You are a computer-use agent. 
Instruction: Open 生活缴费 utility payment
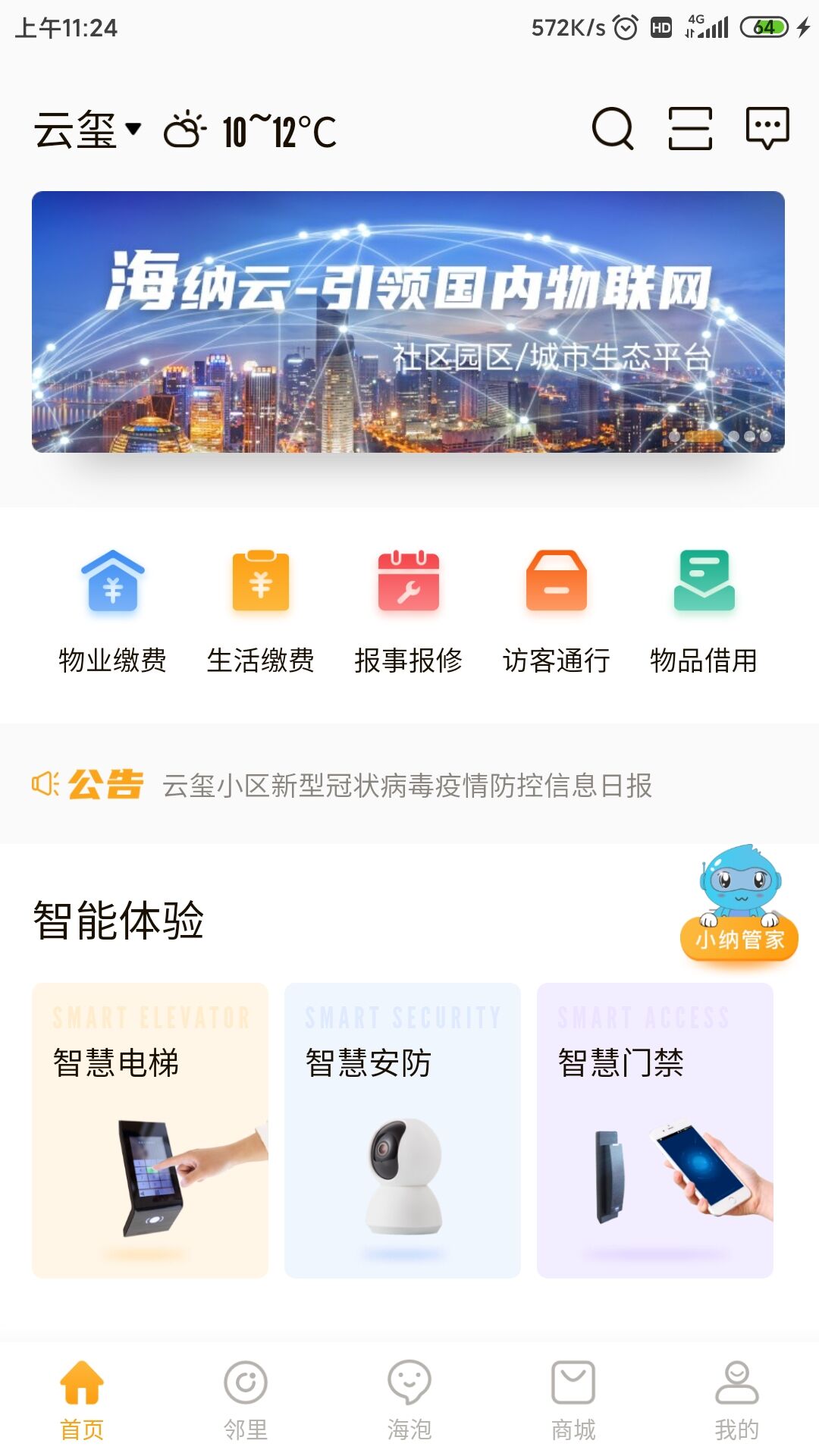coord(260,611)
